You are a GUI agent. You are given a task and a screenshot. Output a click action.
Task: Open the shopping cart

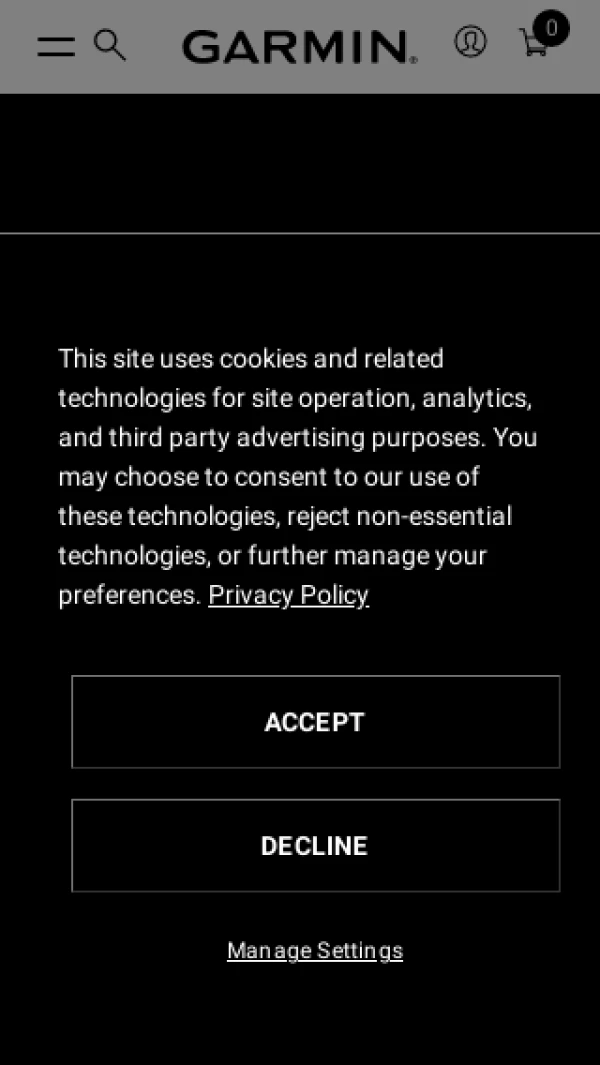pyautogui.click(x=535, y=43)
